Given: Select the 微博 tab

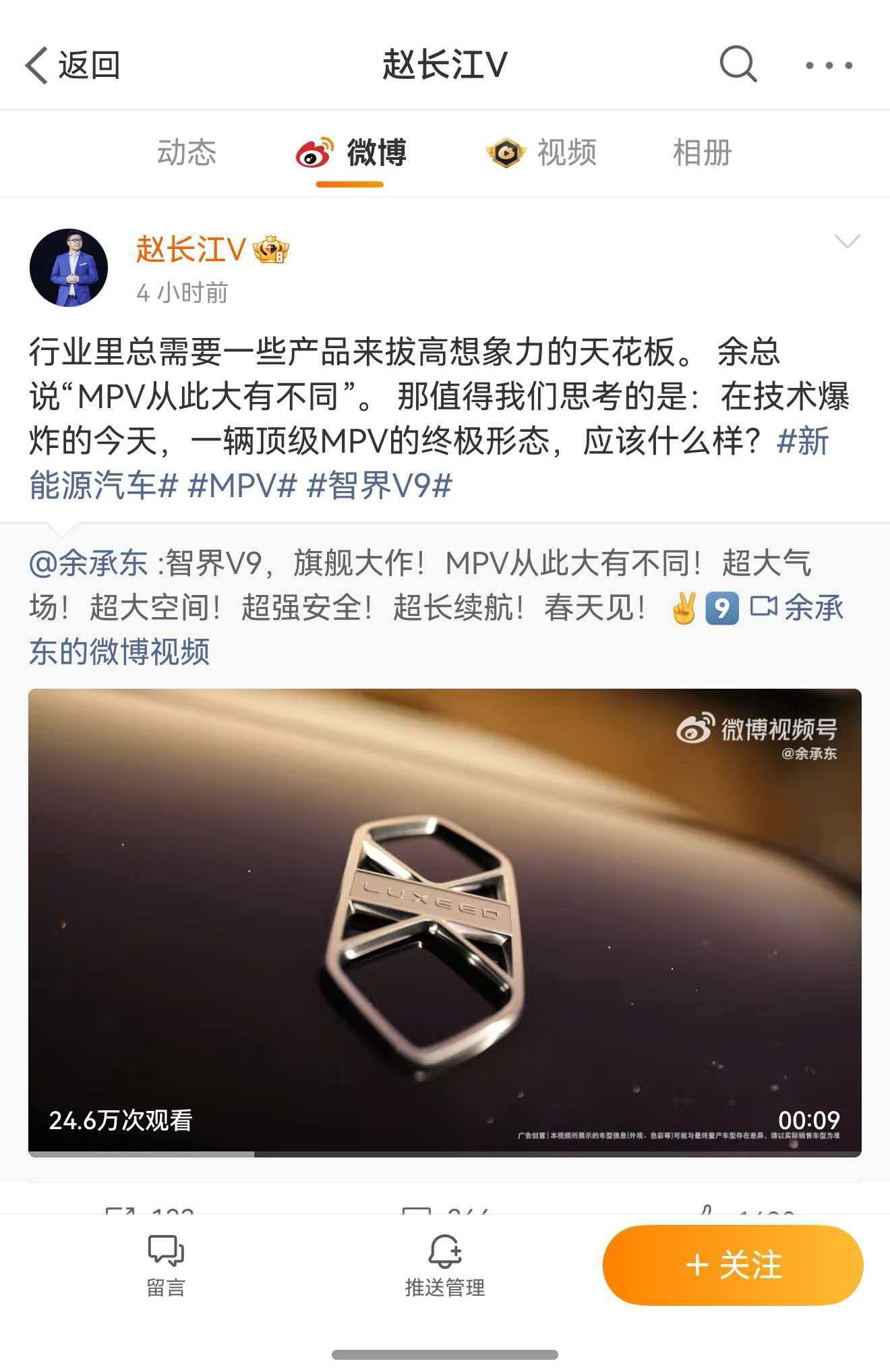Looking at the screenshot, I should 351,152.
